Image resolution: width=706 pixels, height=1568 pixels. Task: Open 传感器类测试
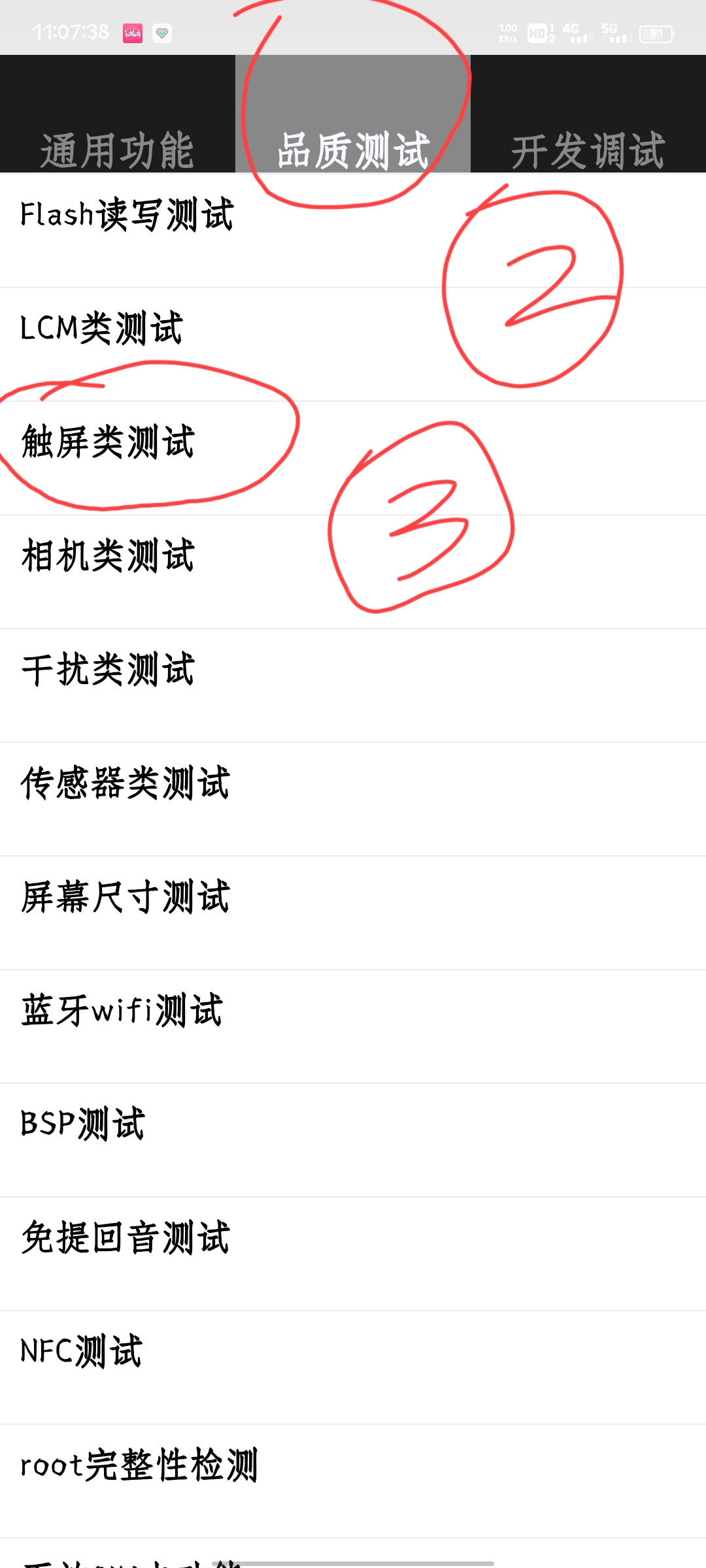(126, 783)
